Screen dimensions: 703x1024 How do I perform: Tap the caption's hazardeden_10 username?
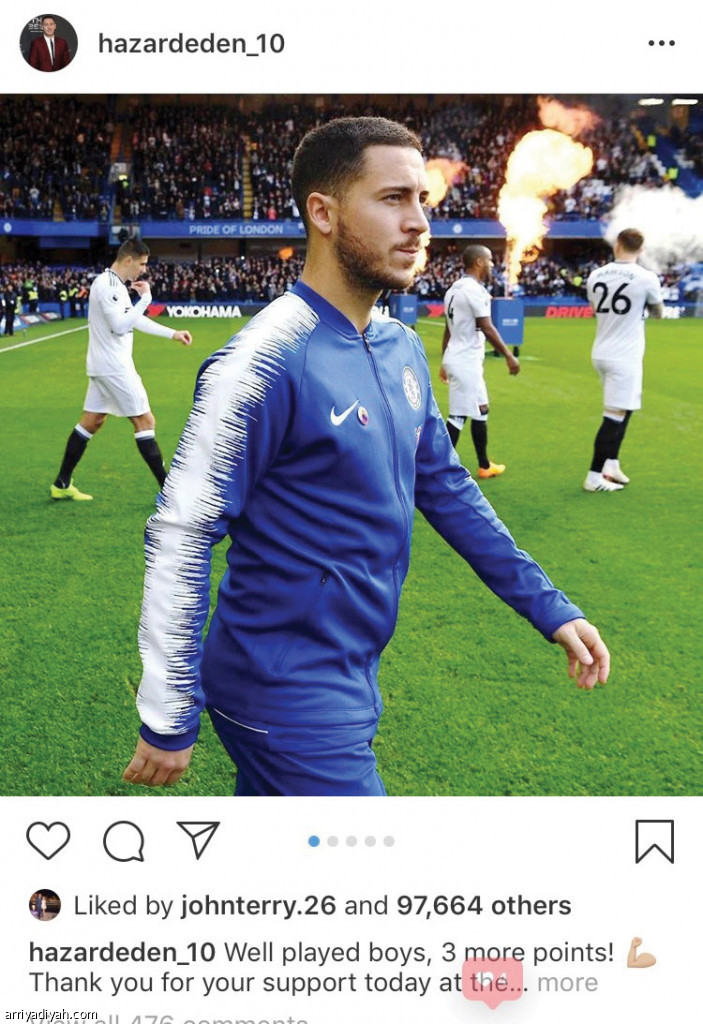click(122, 951)
